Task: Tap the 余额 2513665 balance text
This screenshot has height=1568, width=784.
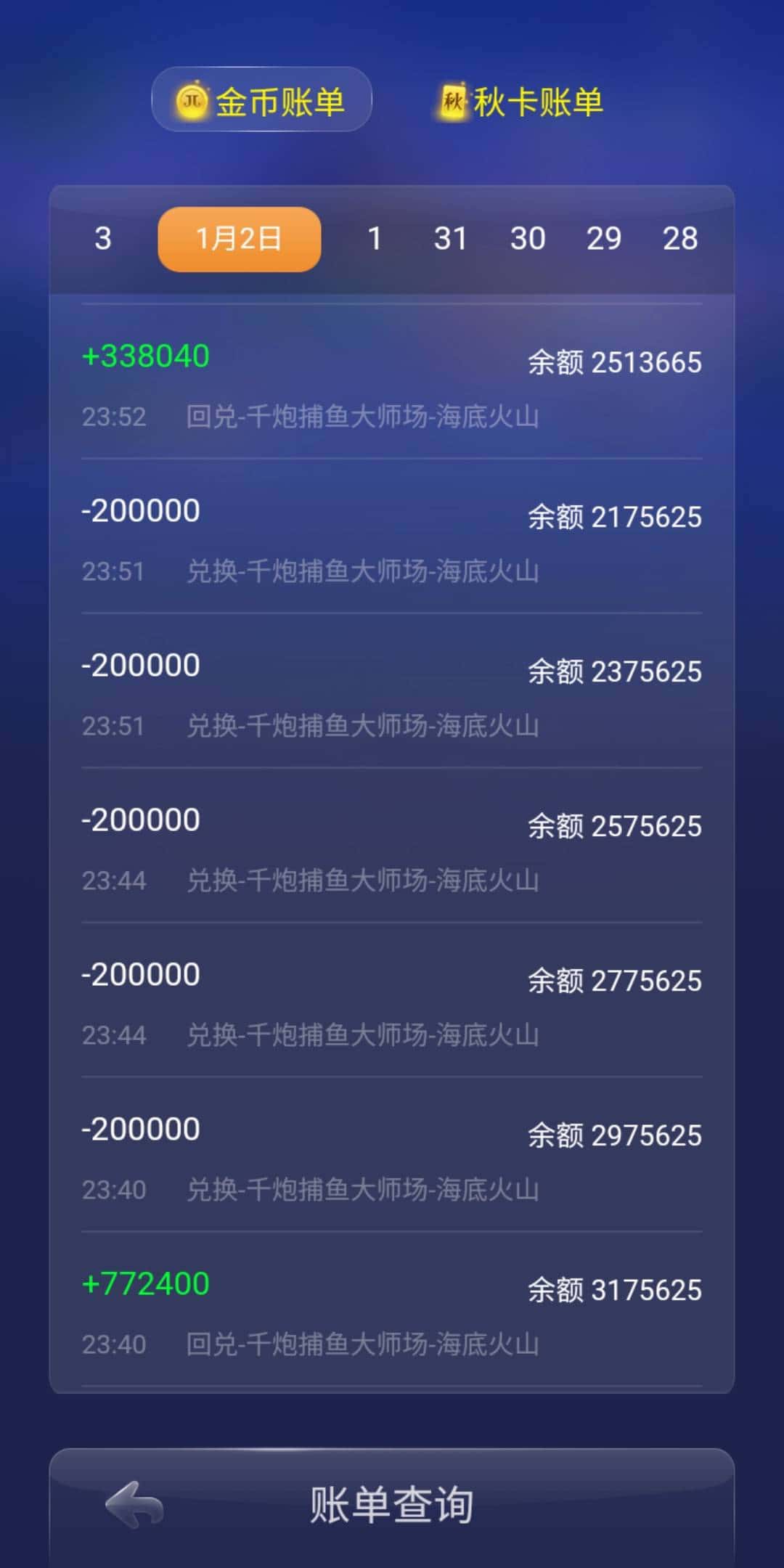Action: pos(613,361)
